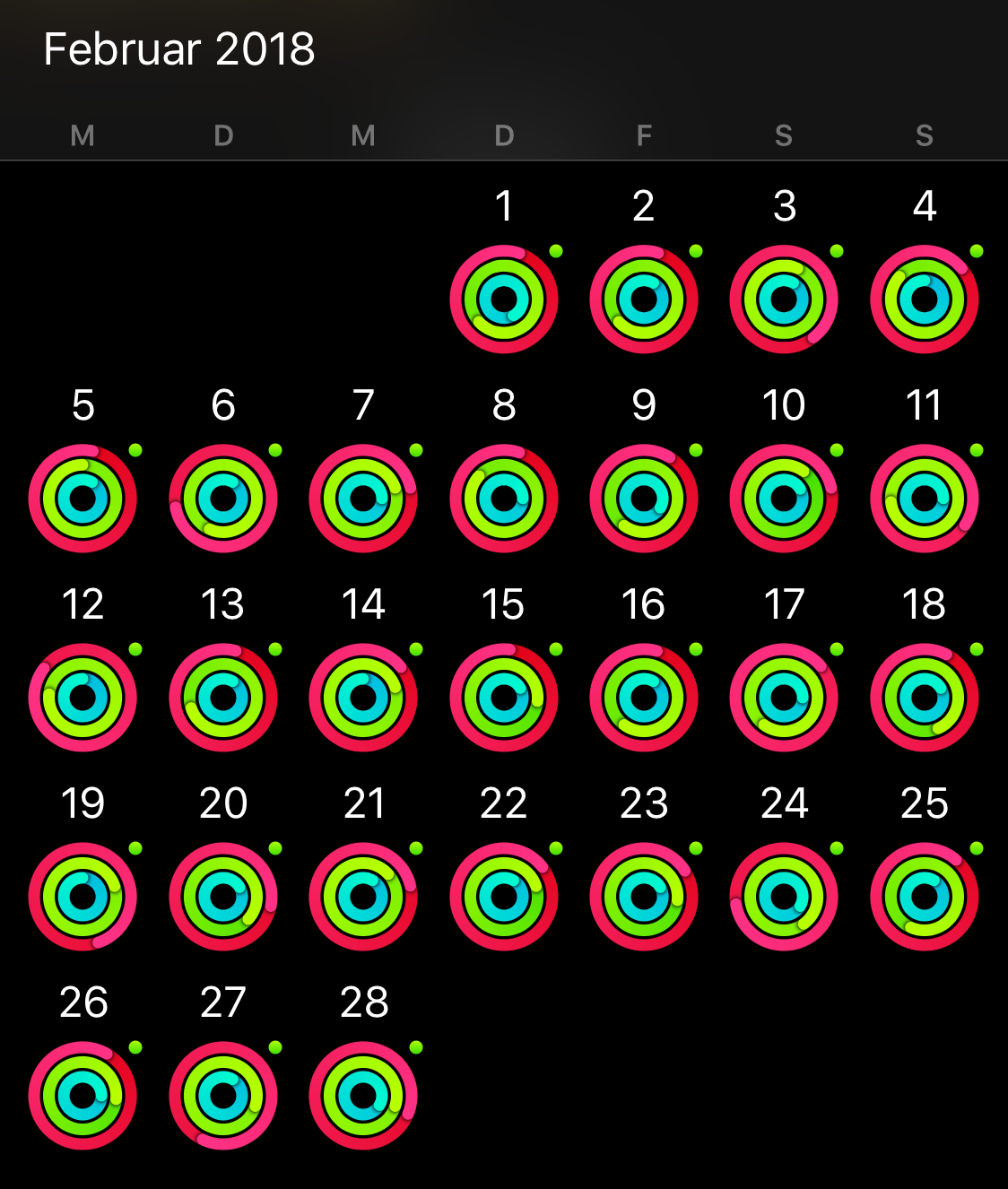This screenshot has height=1189, width=1008.
Task: Open day 5 activity rings
Action: point(83,499)
